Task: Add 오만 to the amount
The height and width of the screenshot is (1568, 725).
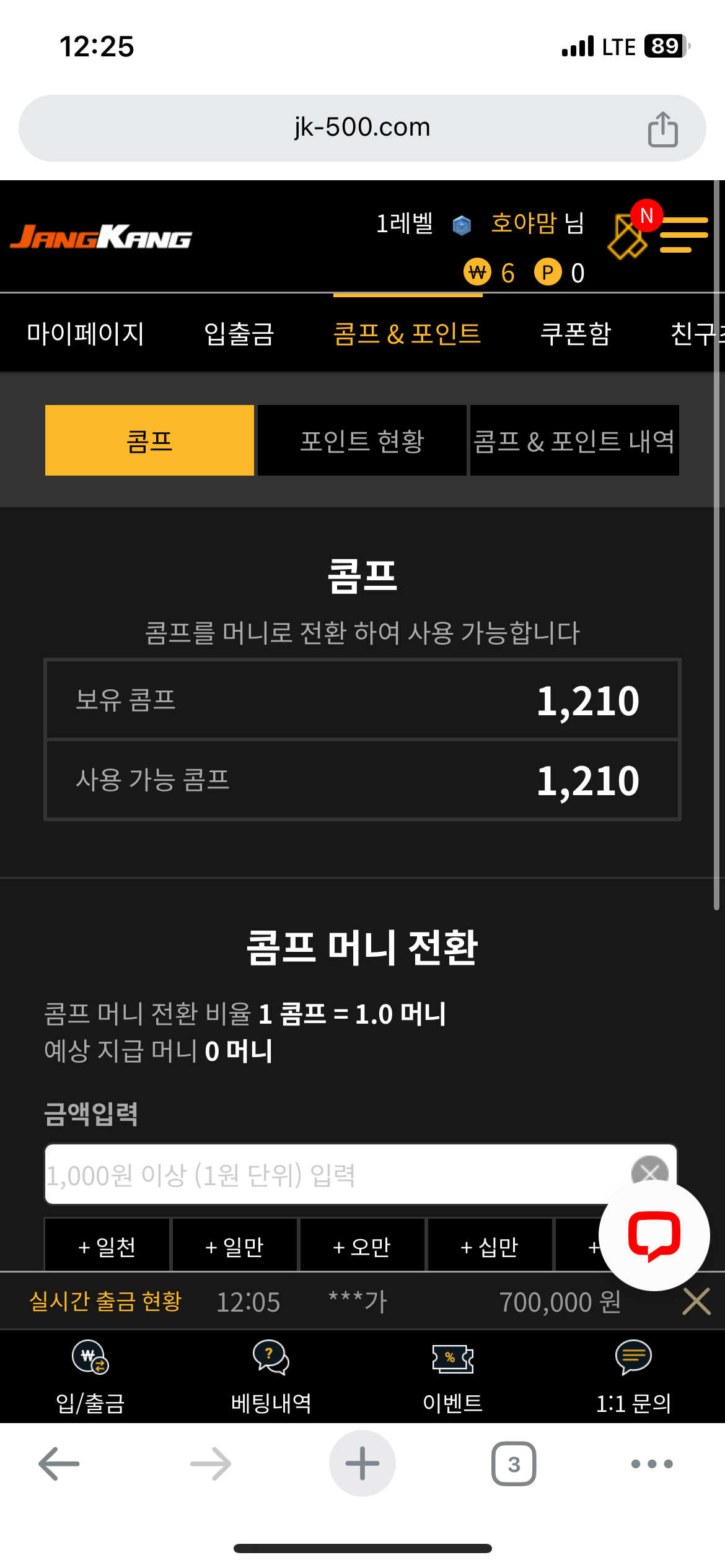Action: (x=362, y=1245)
